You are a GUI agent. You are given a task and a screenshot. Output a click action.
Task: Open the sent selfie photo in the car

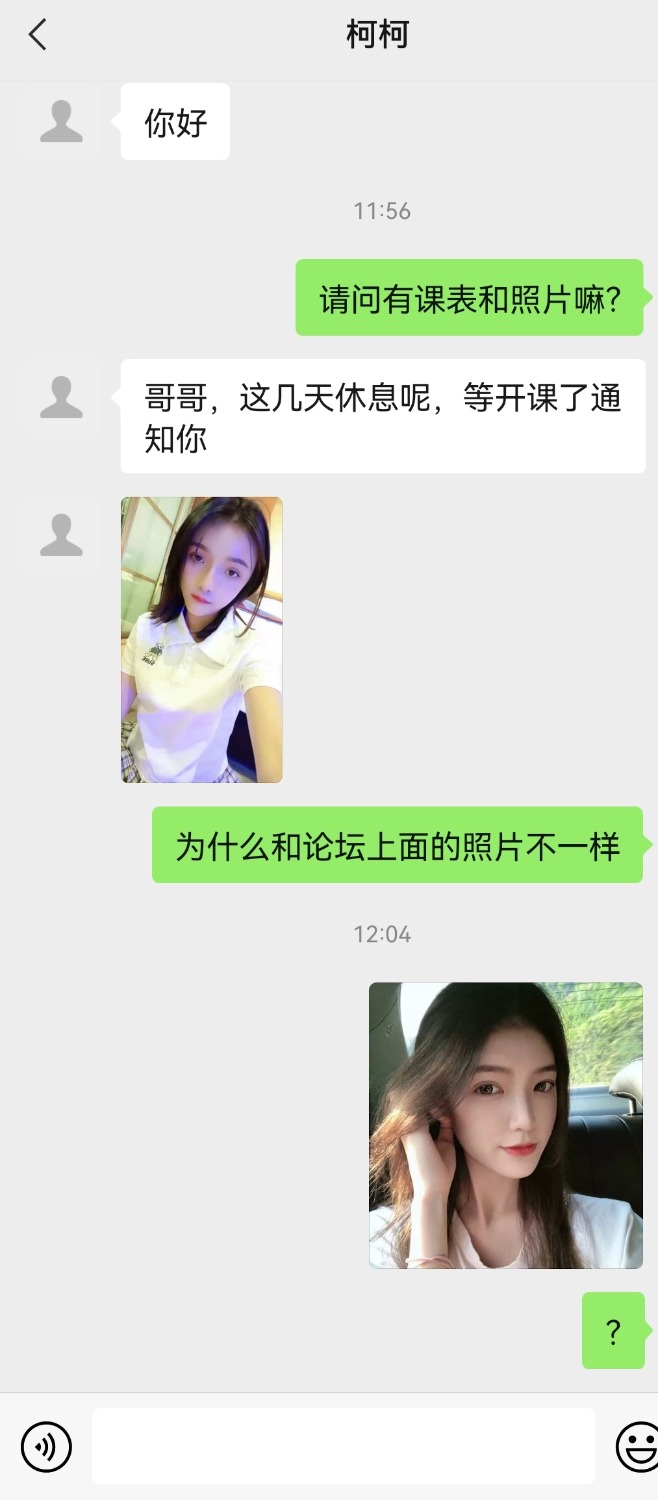pos(506,1125)
